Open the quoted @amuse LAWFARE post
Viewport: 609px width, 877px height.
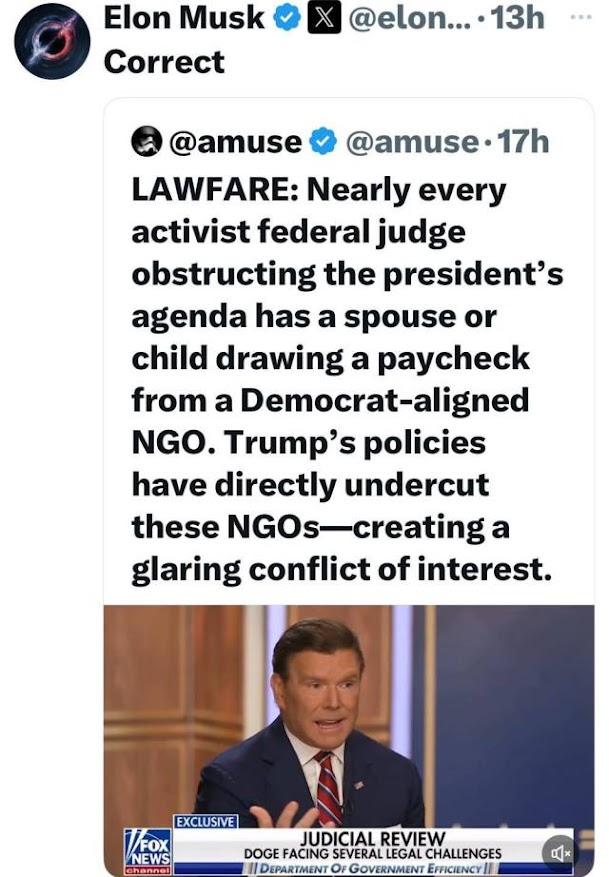click(x=340, y=380)
